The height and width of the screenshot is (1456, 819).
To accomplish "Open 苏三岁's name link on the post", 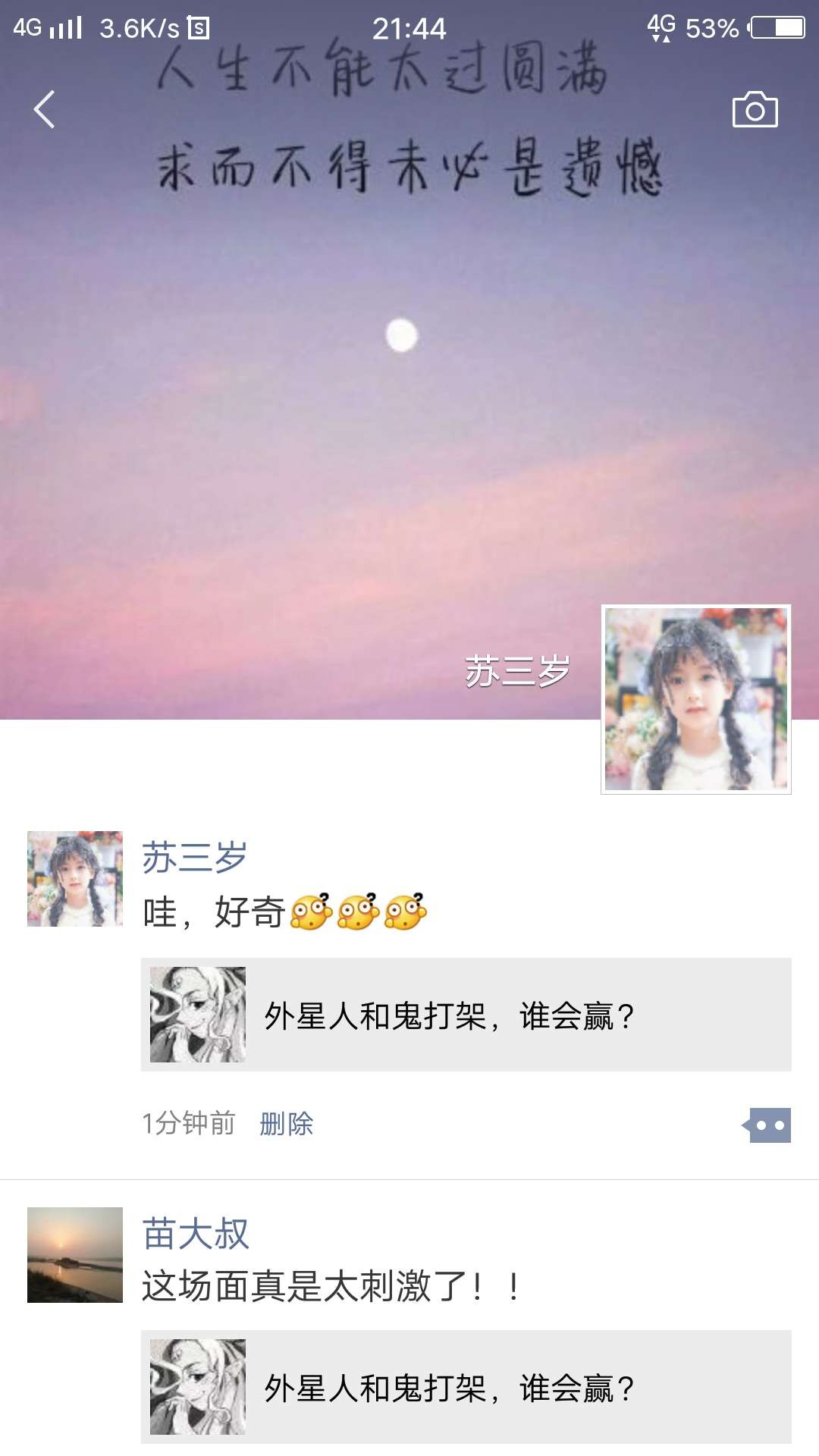I will click(x=194, y=857).
